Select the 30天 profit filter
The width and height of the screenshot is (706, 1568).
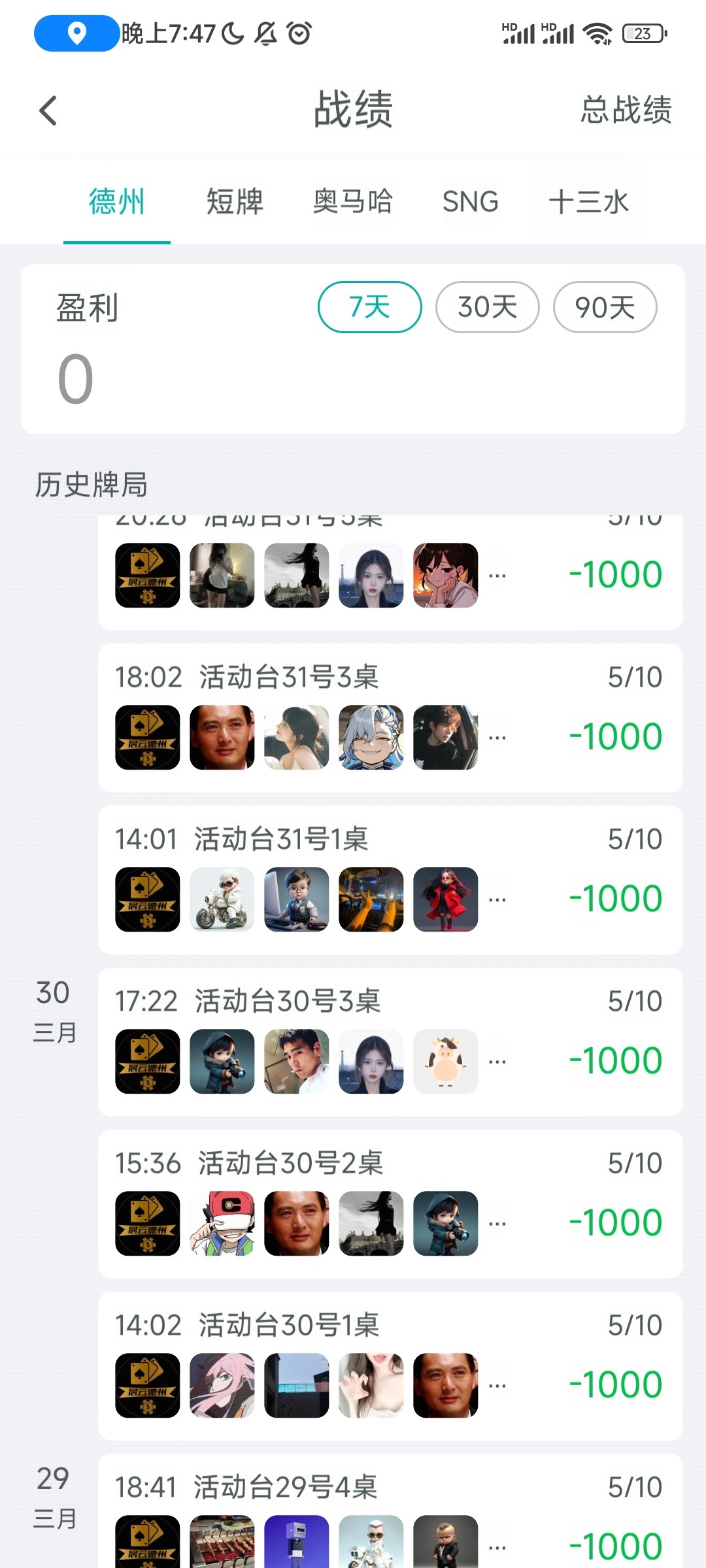487,307
